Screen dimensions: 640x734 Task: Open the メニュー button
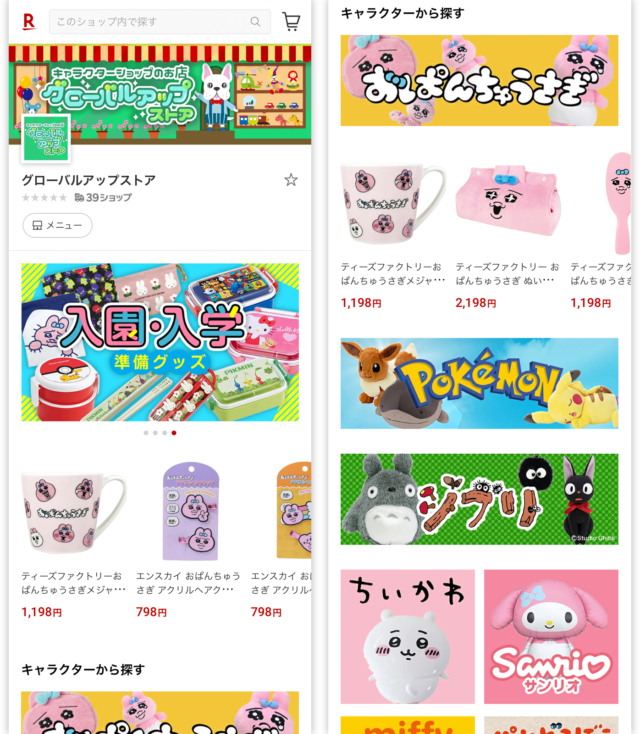[57, 225]
